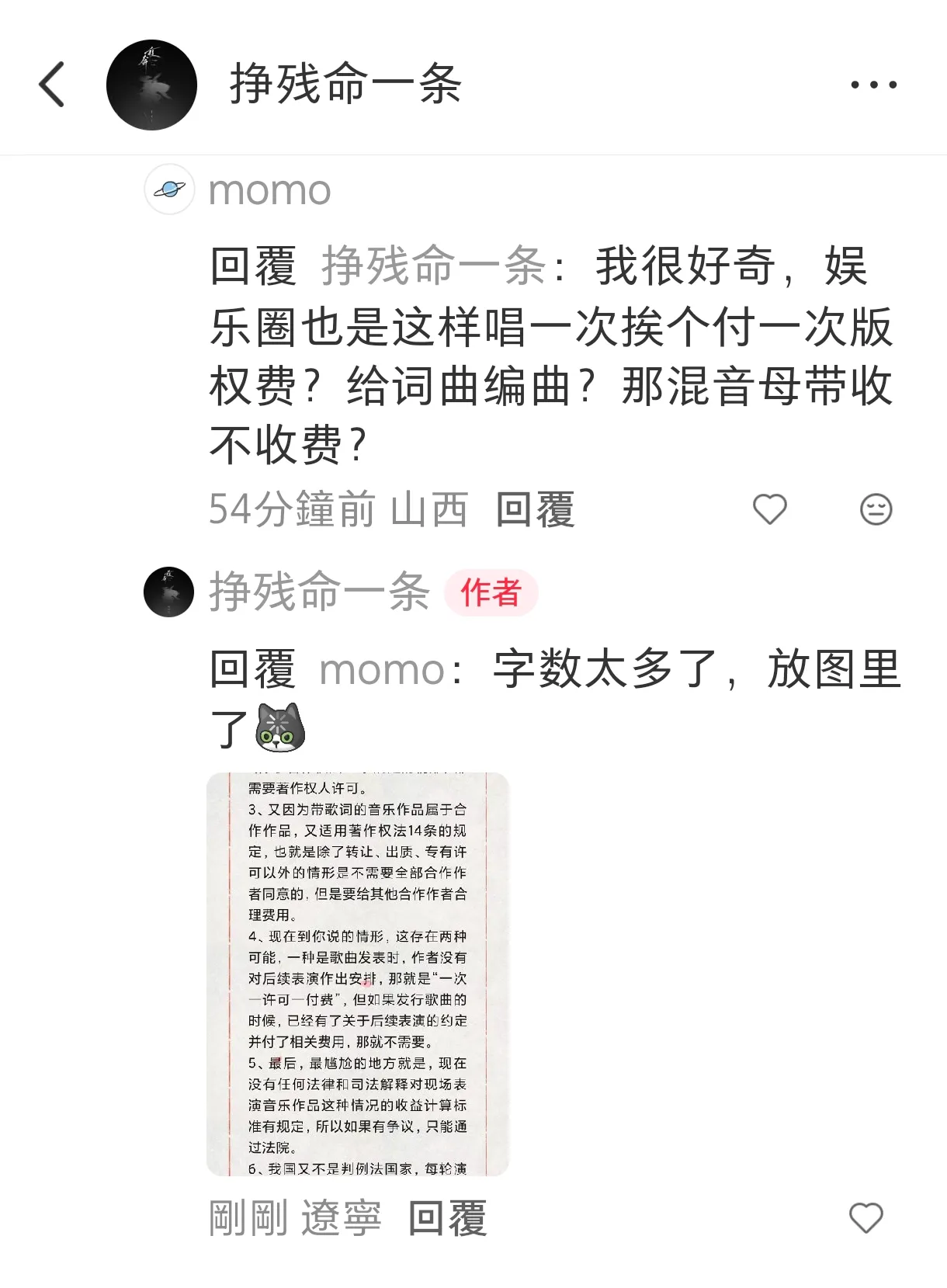
Task: Like momo's comment with the heart
Action: point(769,509)
